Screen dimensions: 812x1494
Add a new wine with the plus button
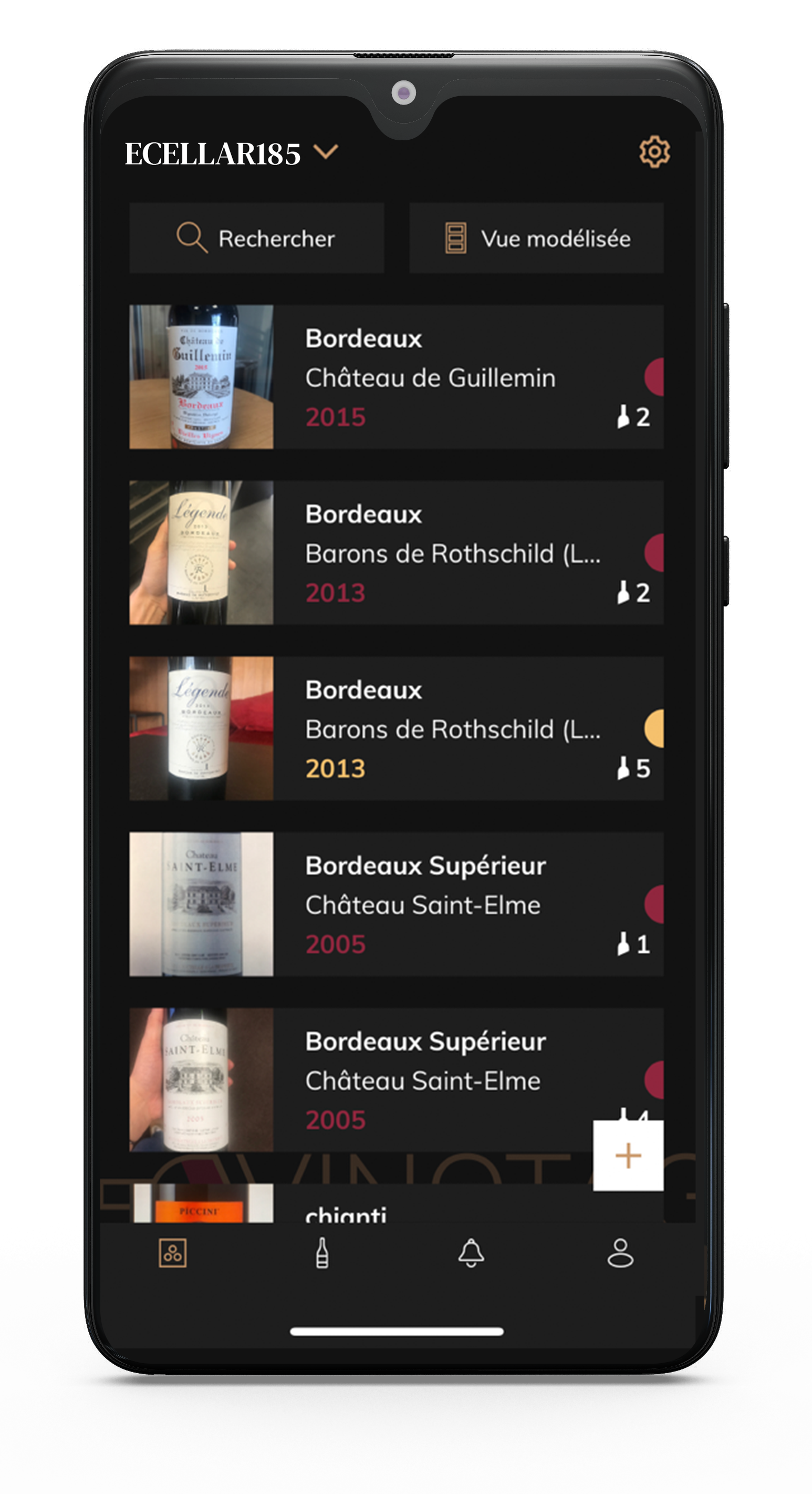[x=628, y=1156]
